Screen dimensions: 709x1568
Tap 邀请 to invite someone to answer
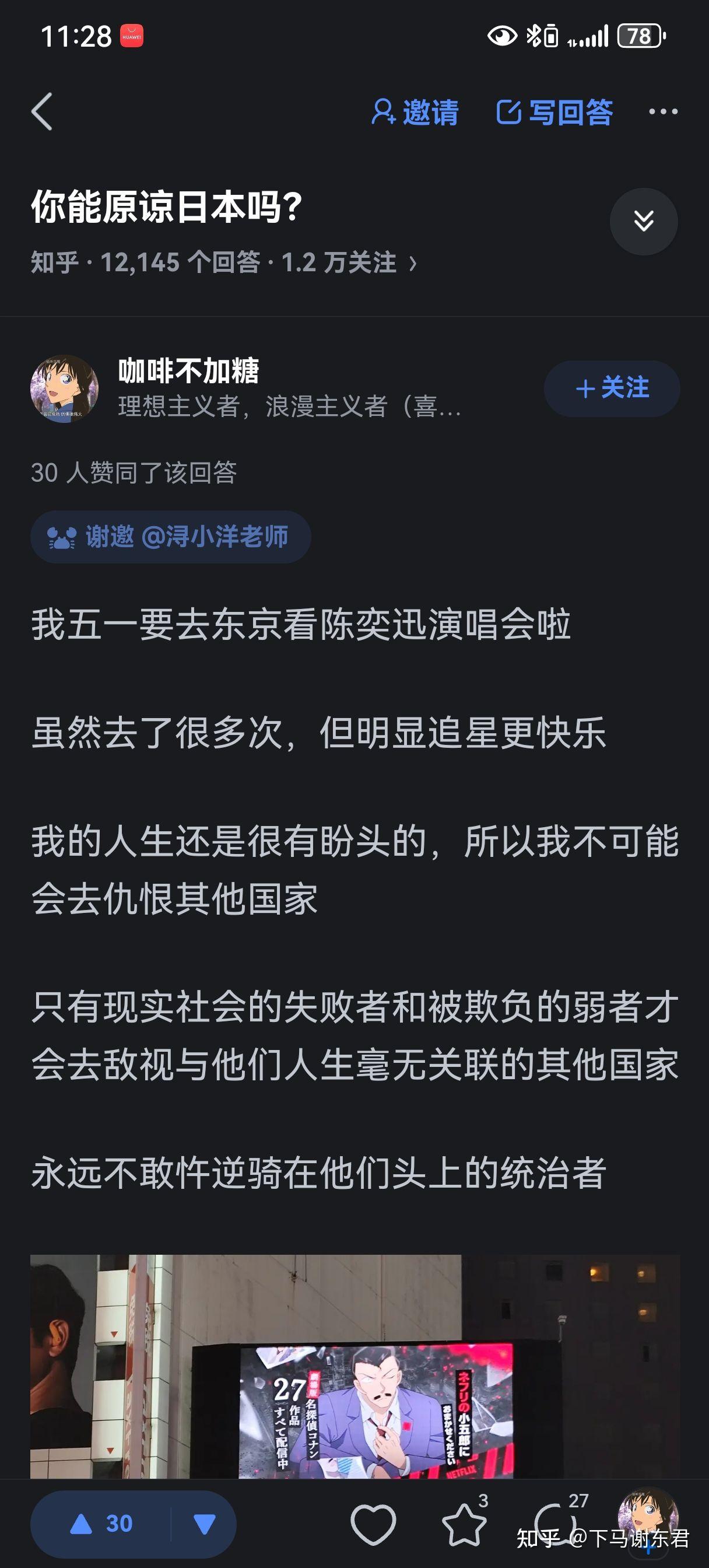[415, 112]
